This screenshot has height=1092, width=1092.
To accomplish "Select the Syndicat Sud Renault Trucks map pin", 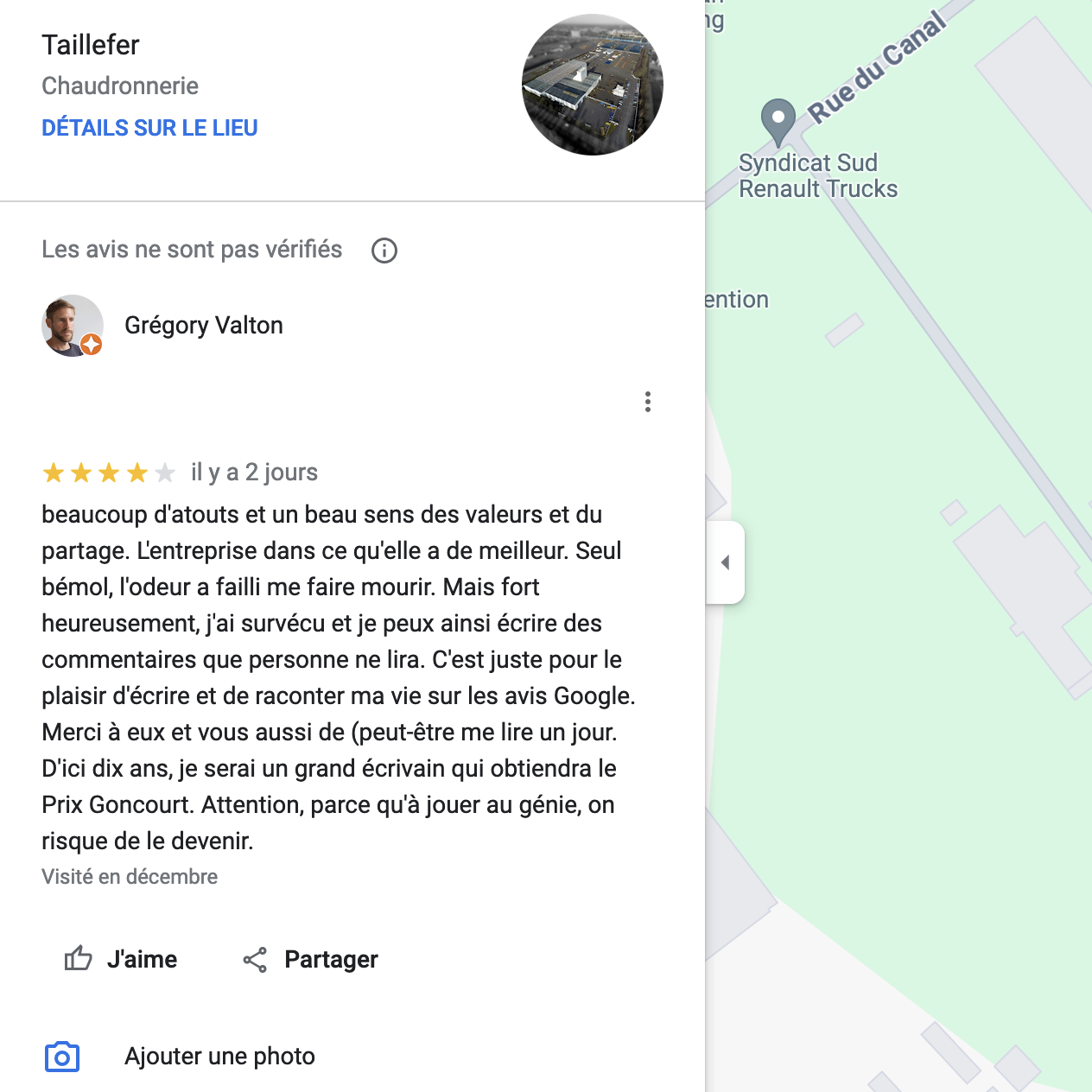I will [x=778, y=121].
